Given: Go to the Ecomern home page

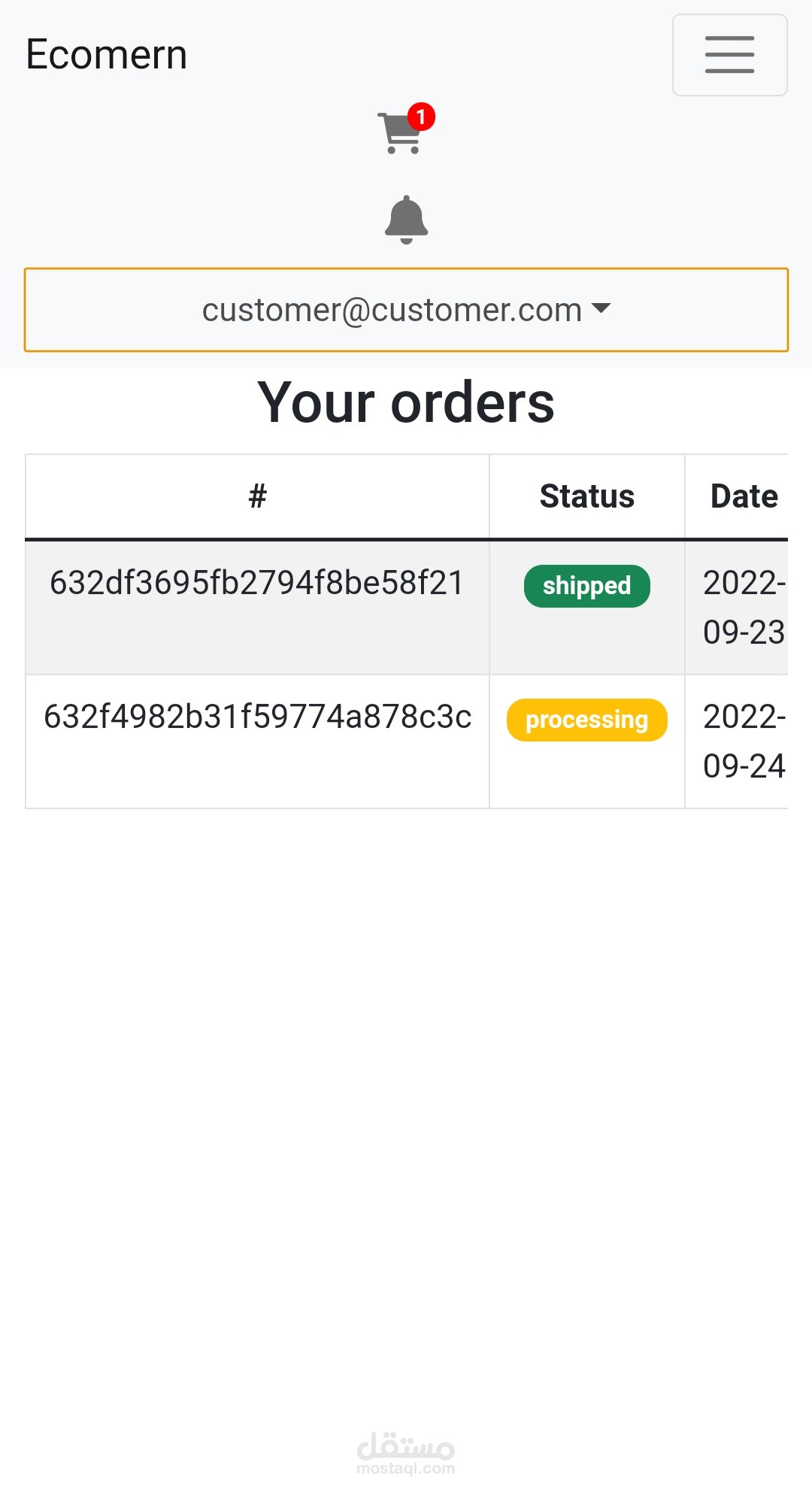Looking at the screenshot, I should coord(106,55).
